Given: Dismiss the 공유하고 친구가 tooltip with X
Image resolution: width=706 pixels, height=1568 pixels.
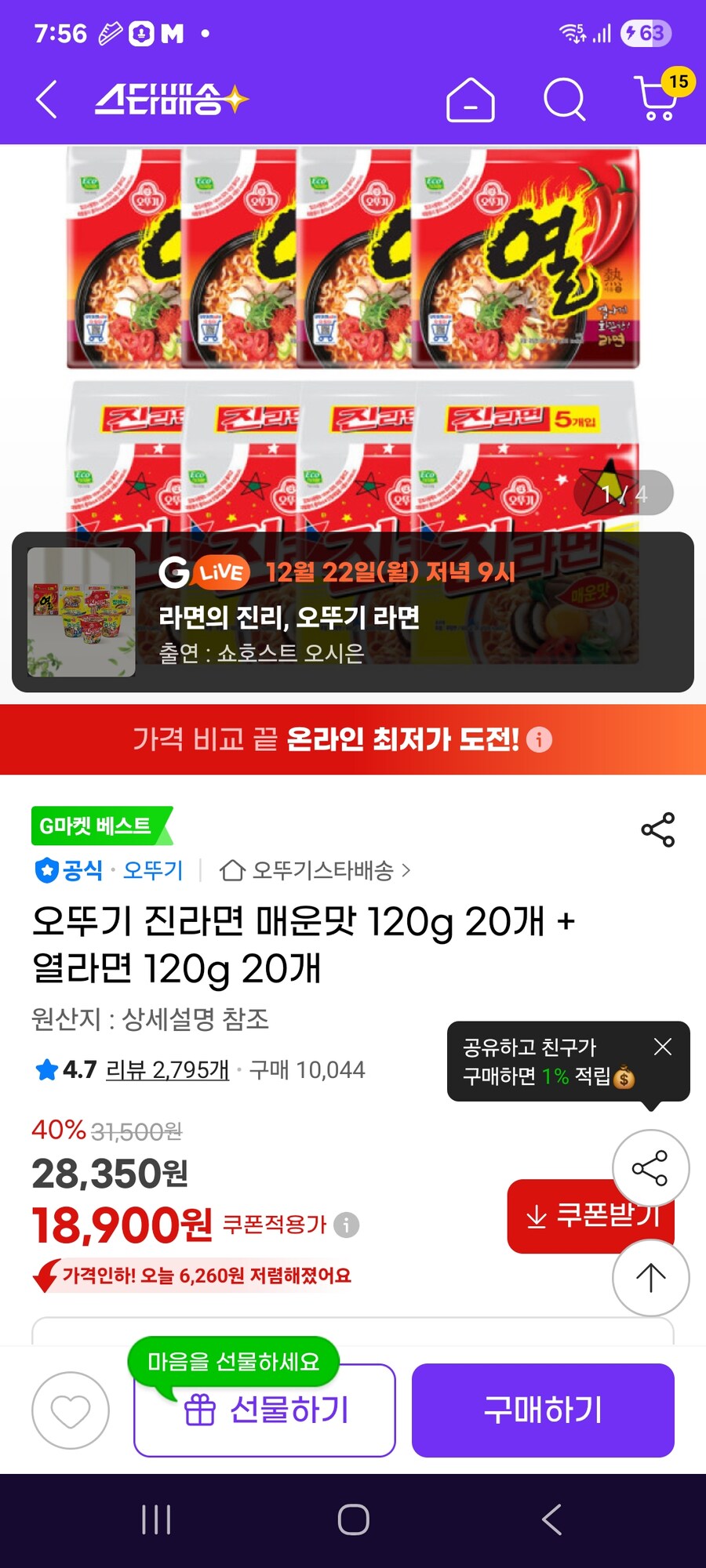Looking at the screenshot, I should coord(663,1045).
